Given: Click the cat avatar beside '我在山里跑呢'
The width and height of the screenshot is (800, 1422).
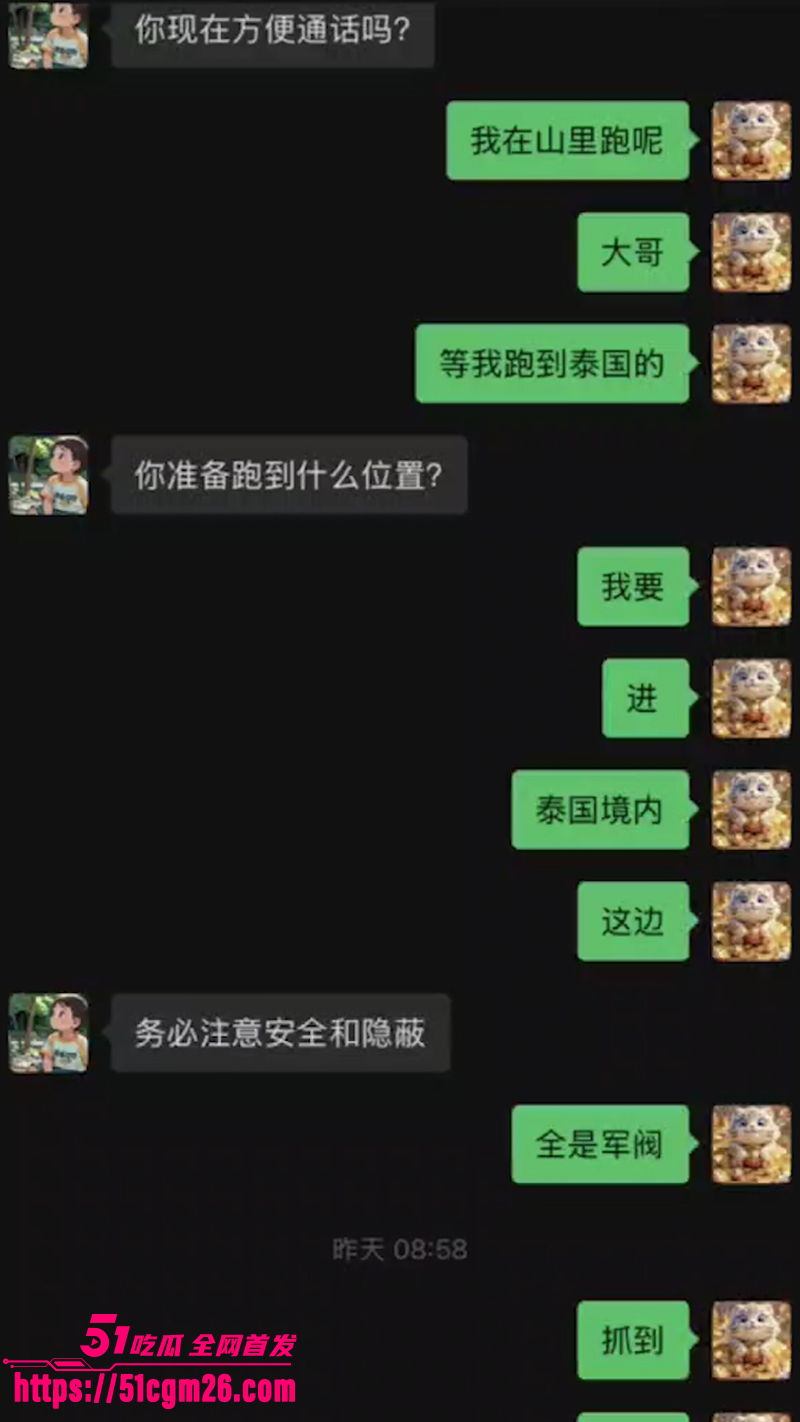Looking at the screenshot, I should tap(750, 141).
